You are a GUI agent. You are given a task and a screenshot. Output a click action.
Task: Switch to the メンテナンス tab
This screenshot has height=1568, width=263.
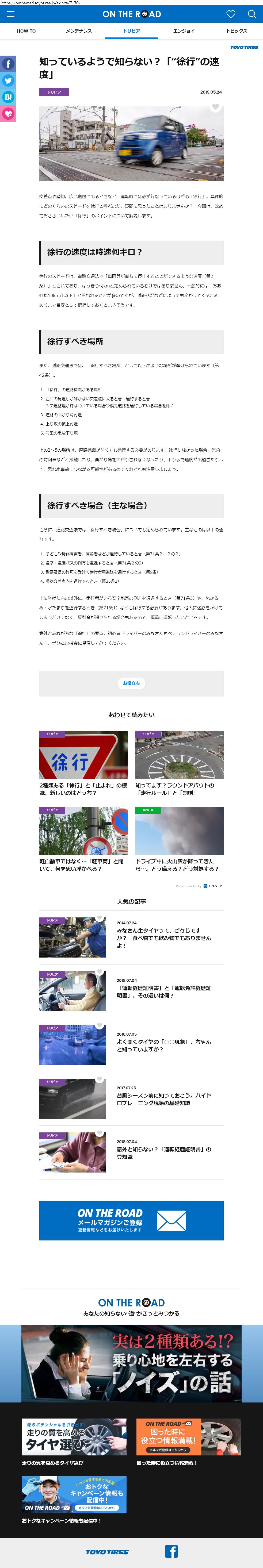79,31
